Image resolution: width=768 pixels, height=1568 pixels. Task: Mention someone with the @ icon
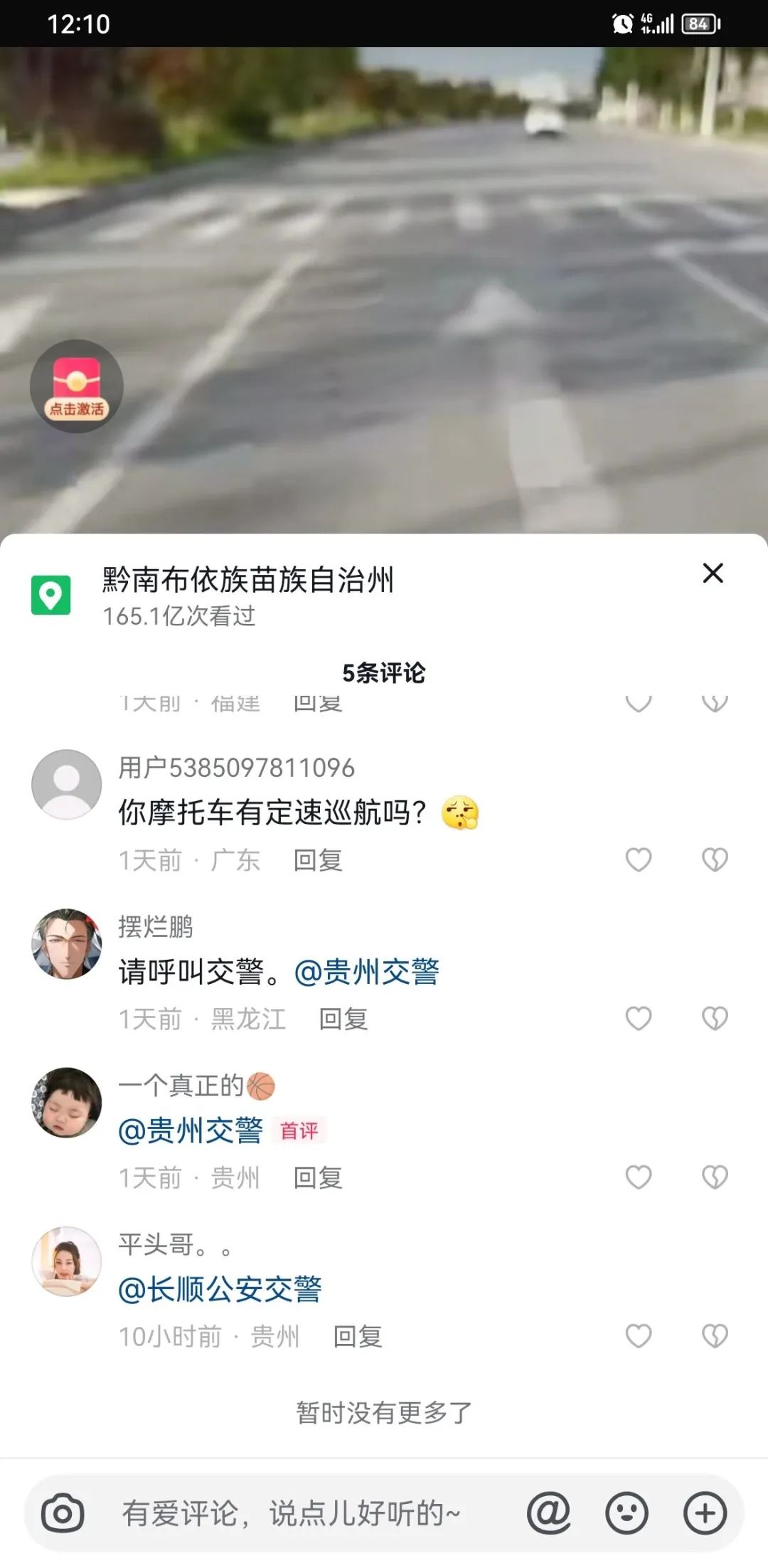click(x=548, y=1513)
